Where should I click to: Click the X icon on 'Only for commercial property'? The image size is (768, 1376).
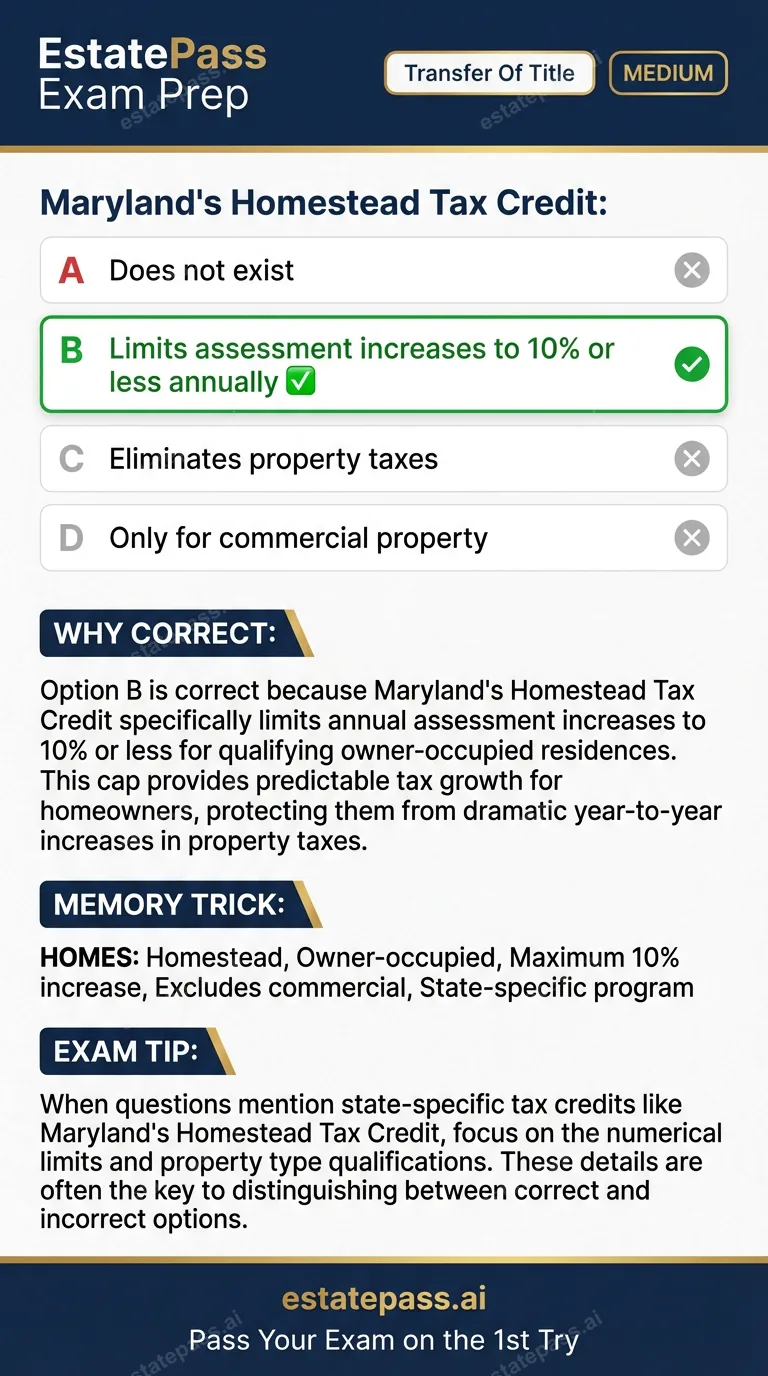691,538
